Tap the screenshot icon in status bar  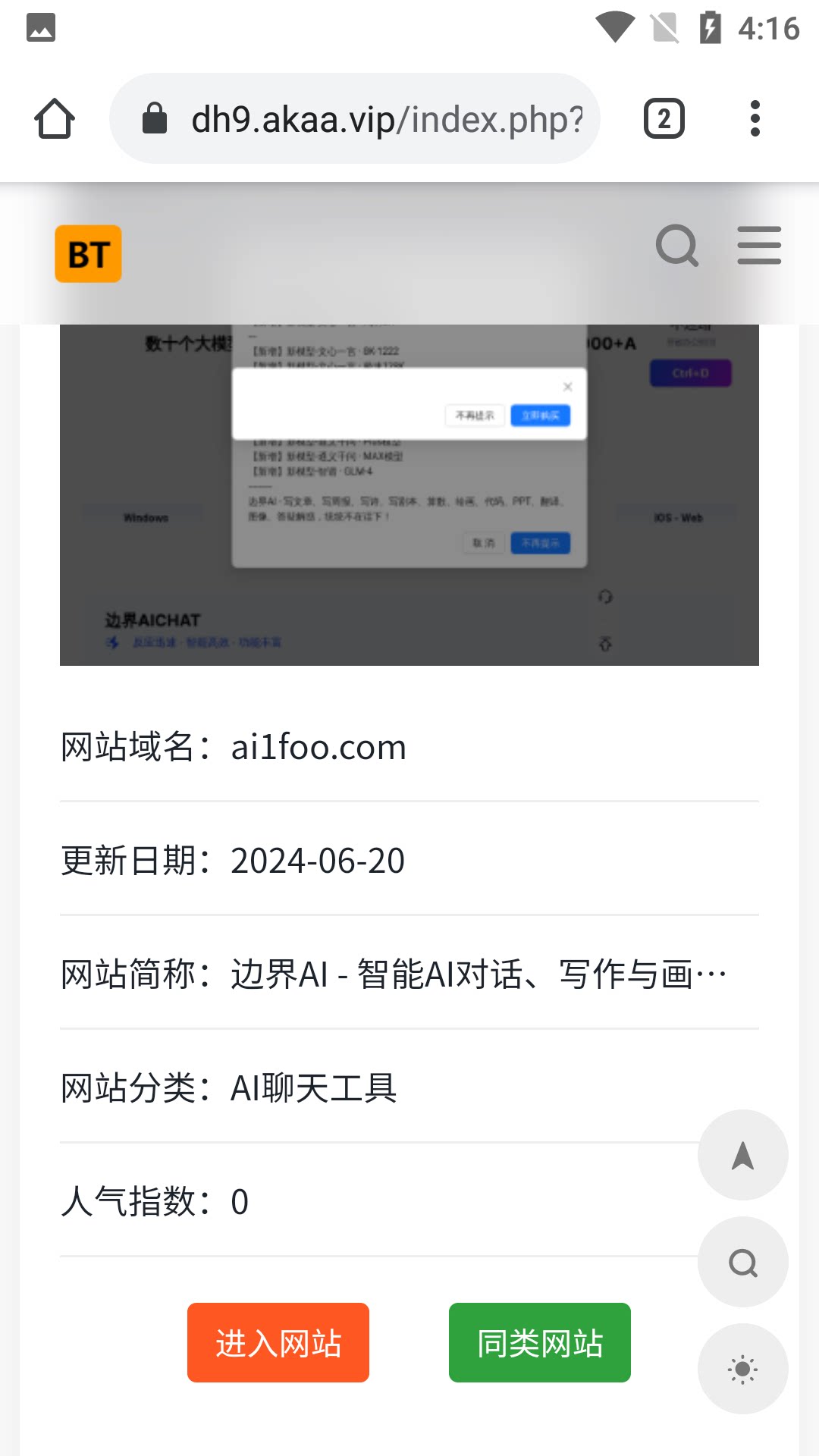41,28
